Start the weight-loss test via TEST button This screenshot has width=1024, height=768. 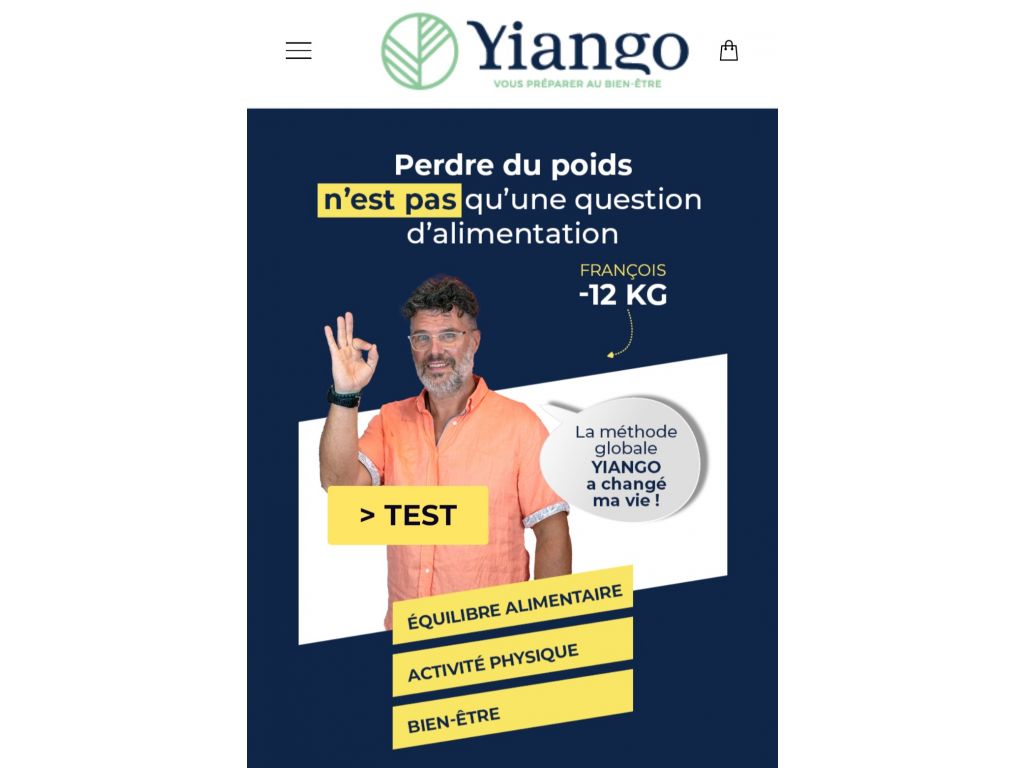[408, 515]
